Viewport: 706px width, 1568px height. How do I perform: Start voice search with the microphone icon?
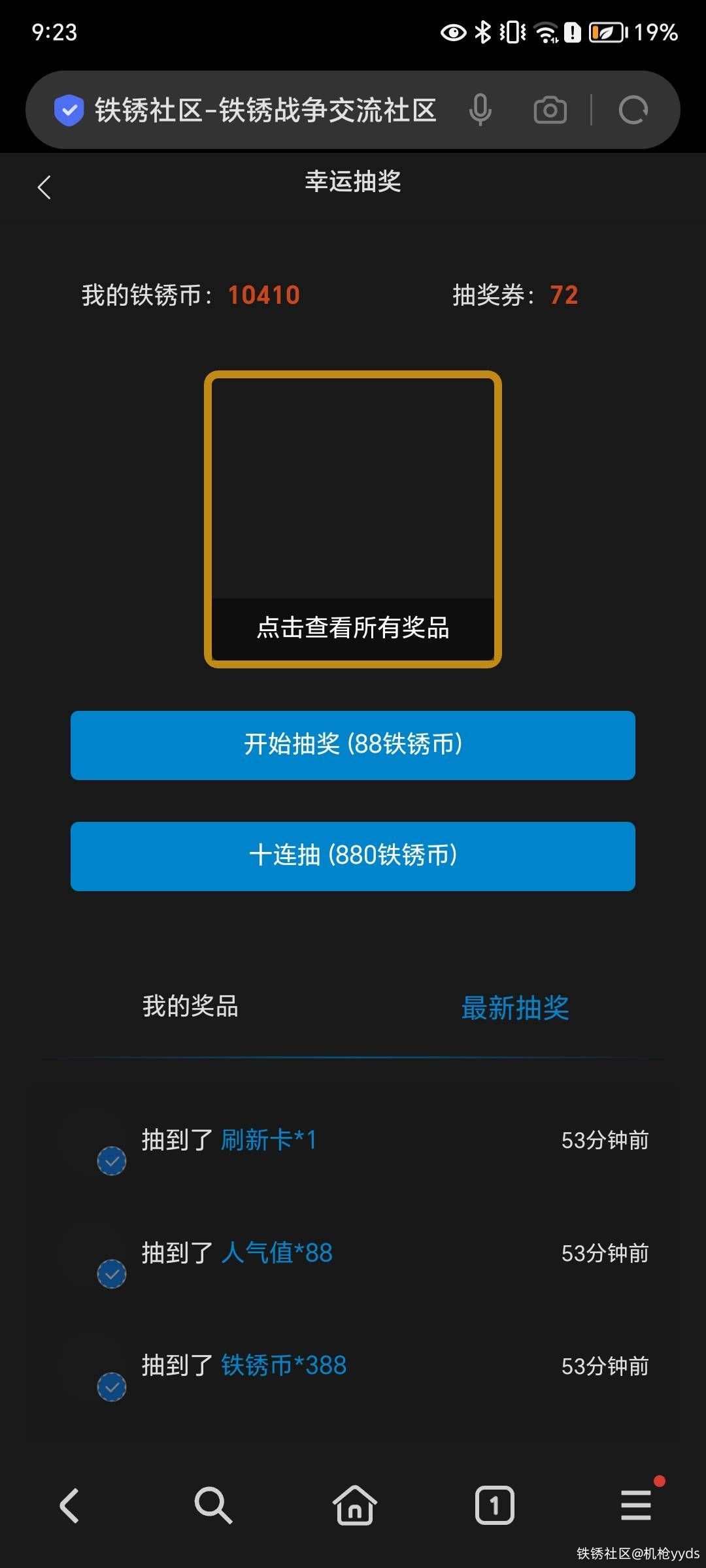(480, 110)
